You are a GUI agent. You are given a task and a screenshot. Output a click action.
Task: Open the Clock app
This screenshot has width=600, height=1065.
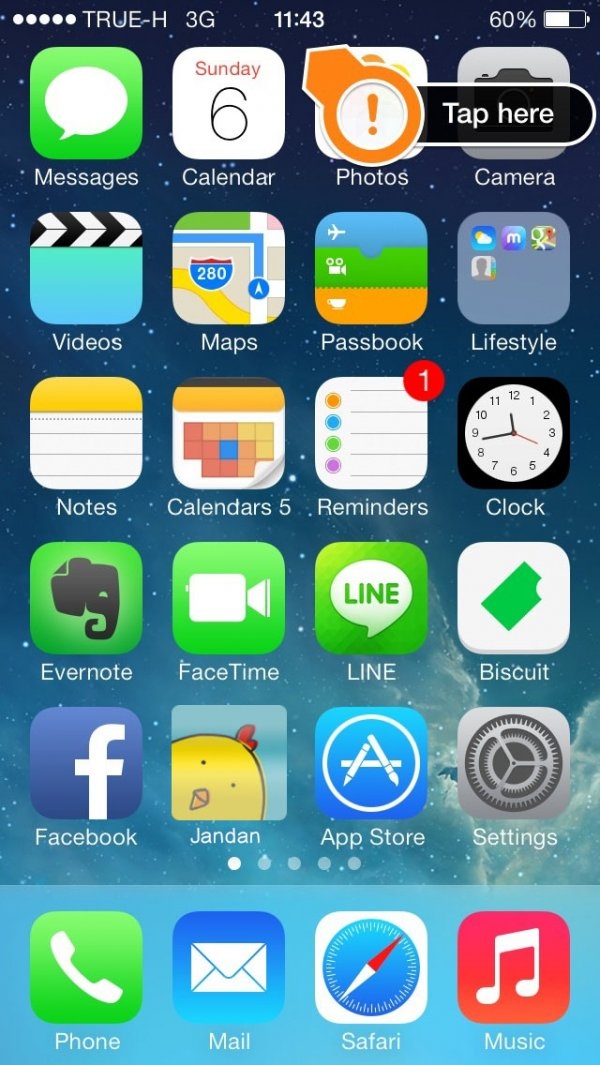513,433
